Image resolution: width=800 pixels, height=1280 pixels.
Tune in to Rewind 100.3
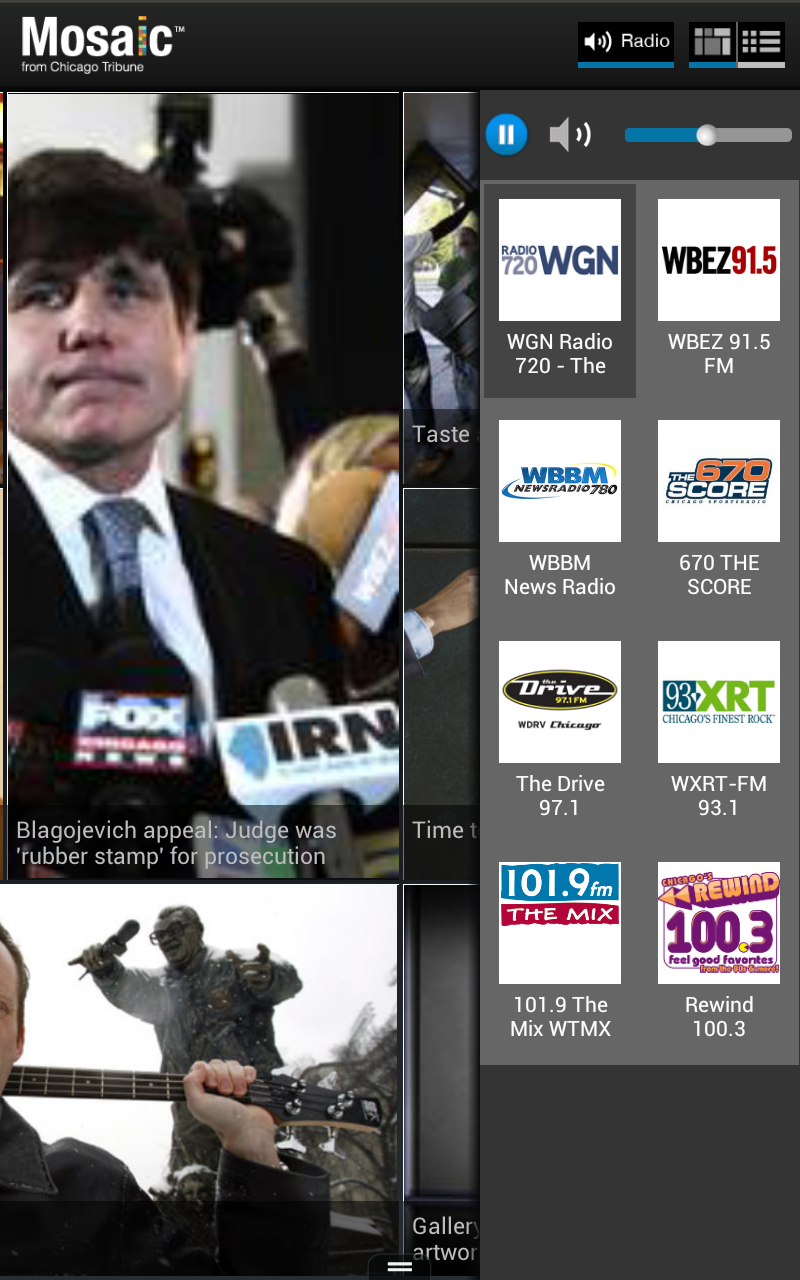719,952
